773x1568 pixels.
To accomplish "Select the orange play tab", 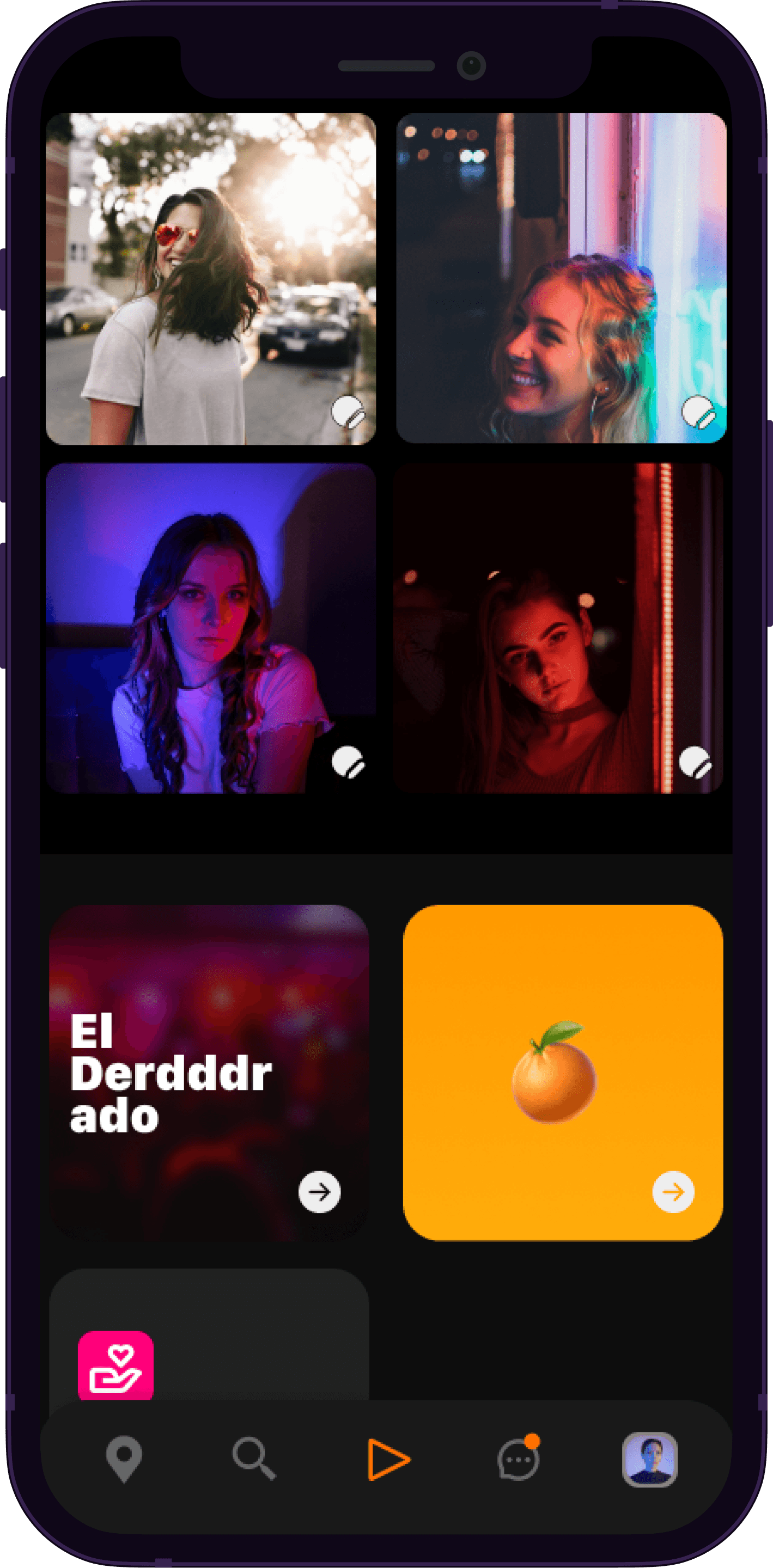I will pos(387,1460).
